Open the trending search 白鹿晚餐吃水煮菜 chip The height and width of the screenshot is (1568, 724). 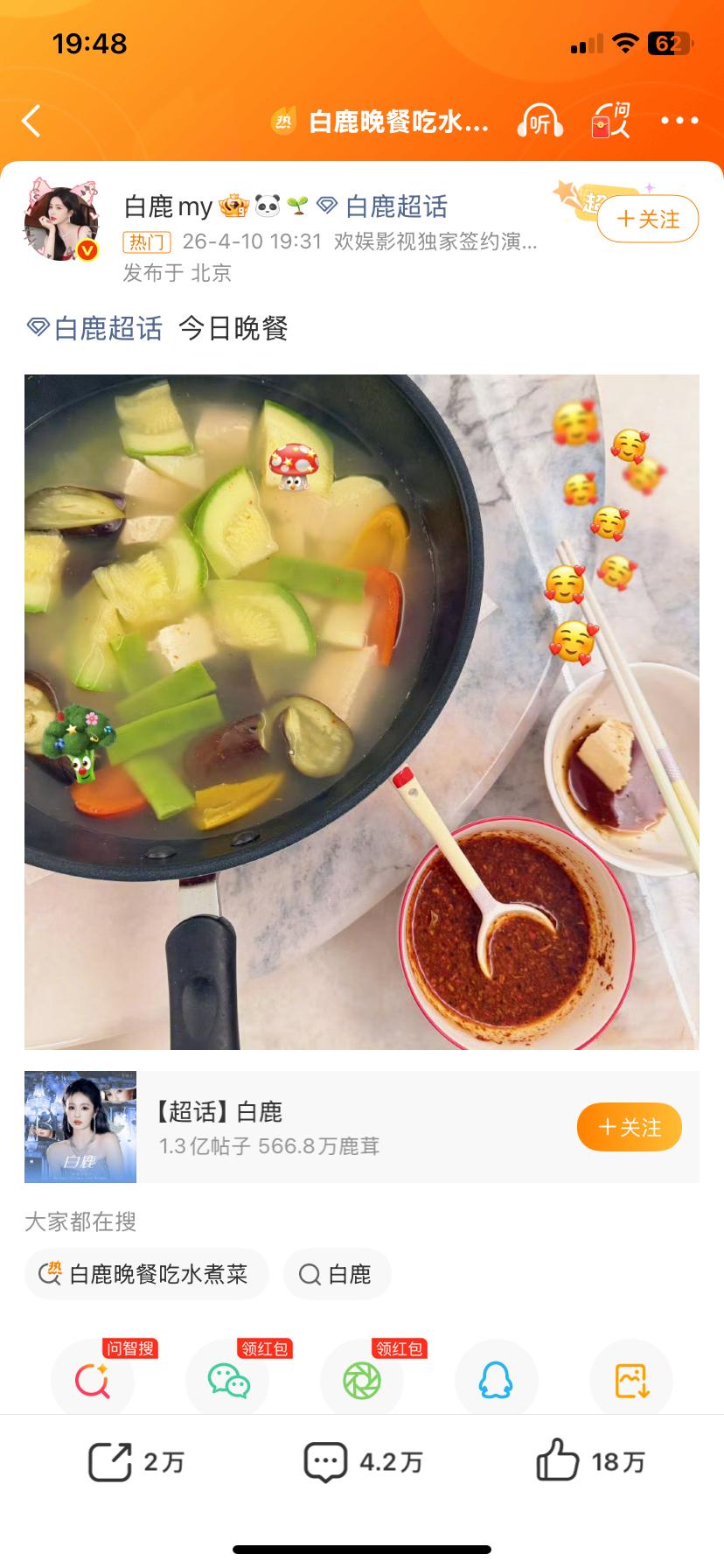point(146,1275)
